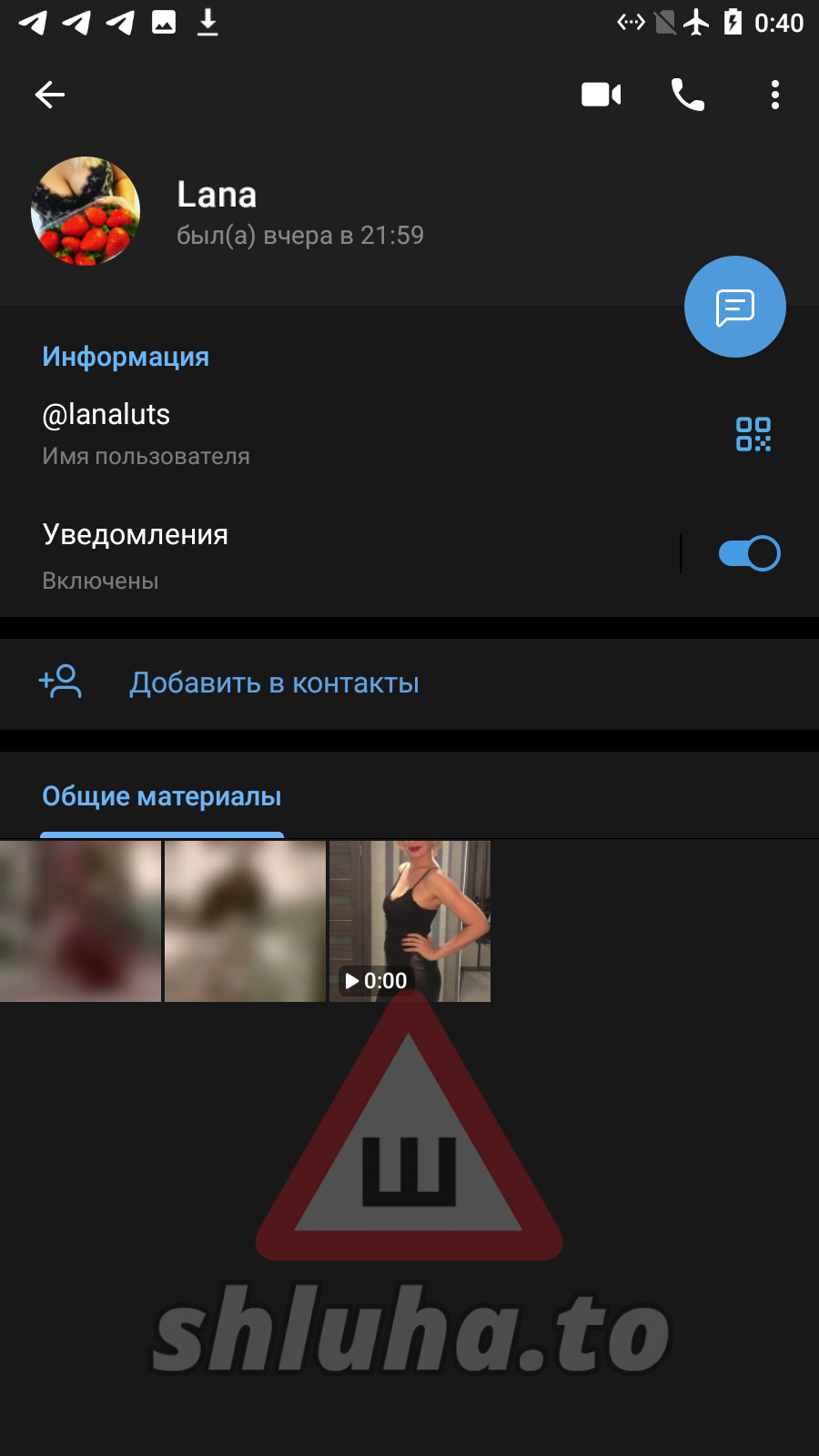819x1456 pixels.
Task: Show the QR code for username
Action: pyautogui.click(x=753, y=434)
